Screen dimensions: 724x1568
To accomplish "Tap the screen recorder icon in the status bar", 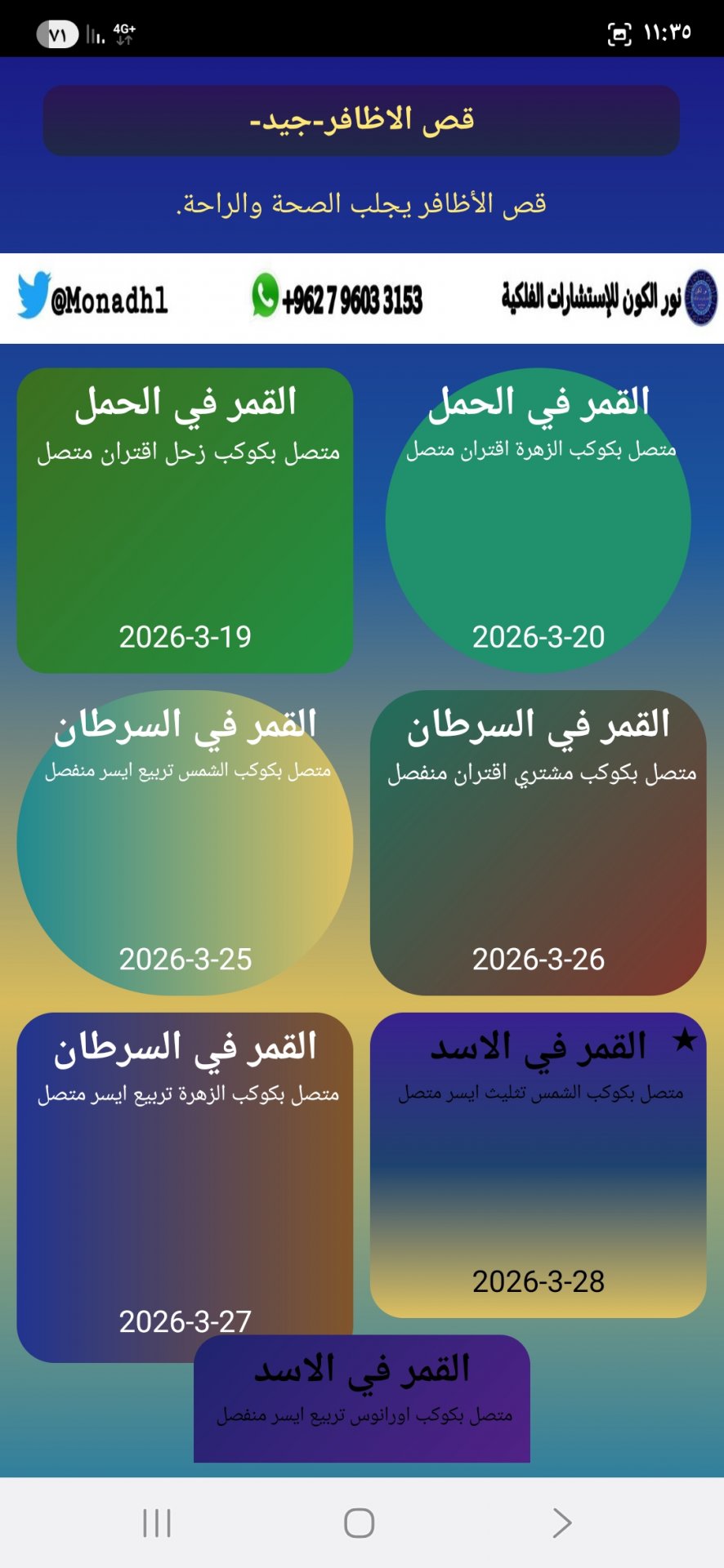I will pyautogui.click(x=621, y=34).
